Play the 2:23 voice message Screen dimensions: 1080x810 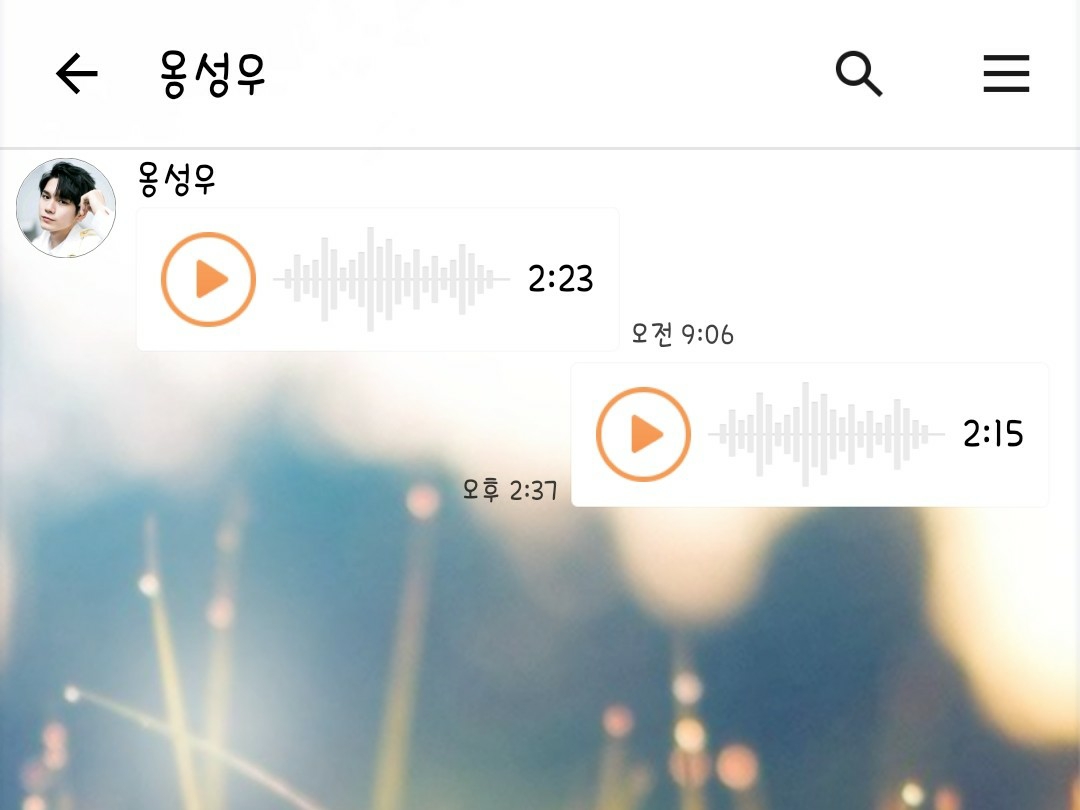click(x=208, y=279)
